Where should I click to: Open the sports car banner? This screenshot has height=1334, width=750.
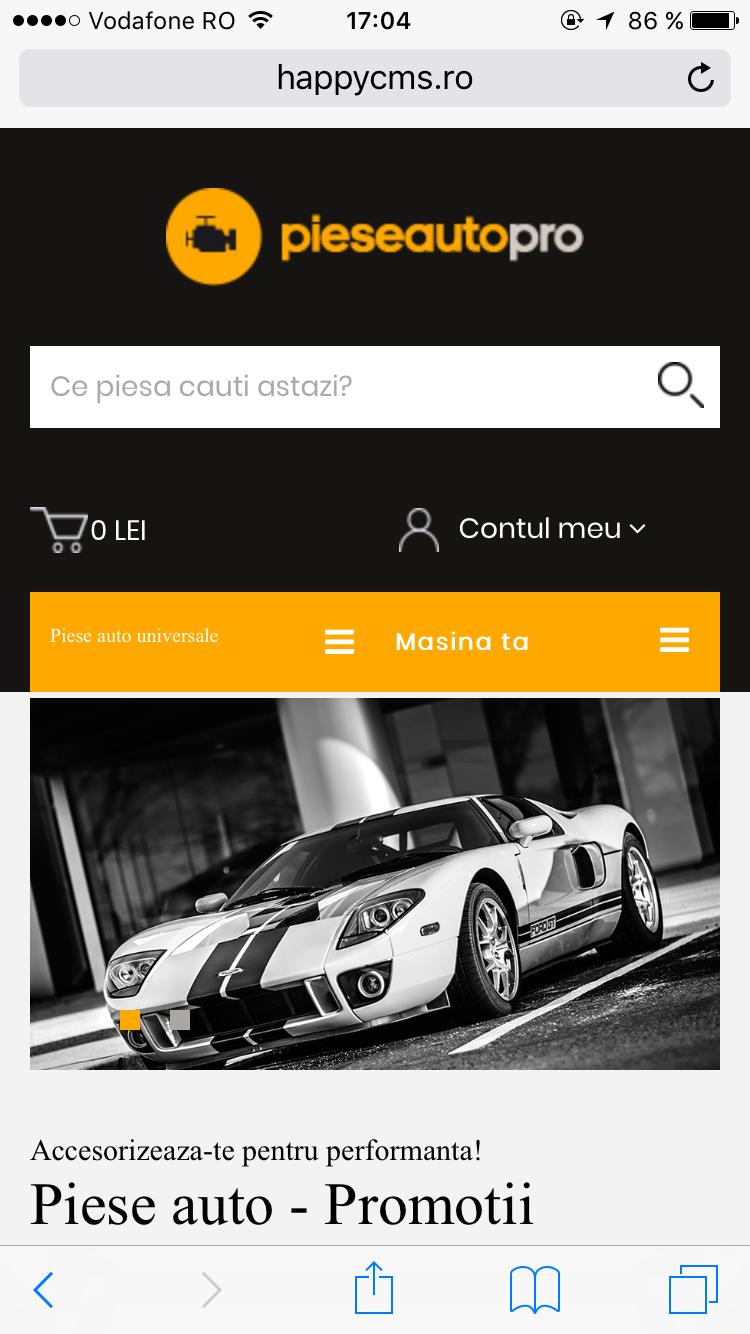(375, 884)
